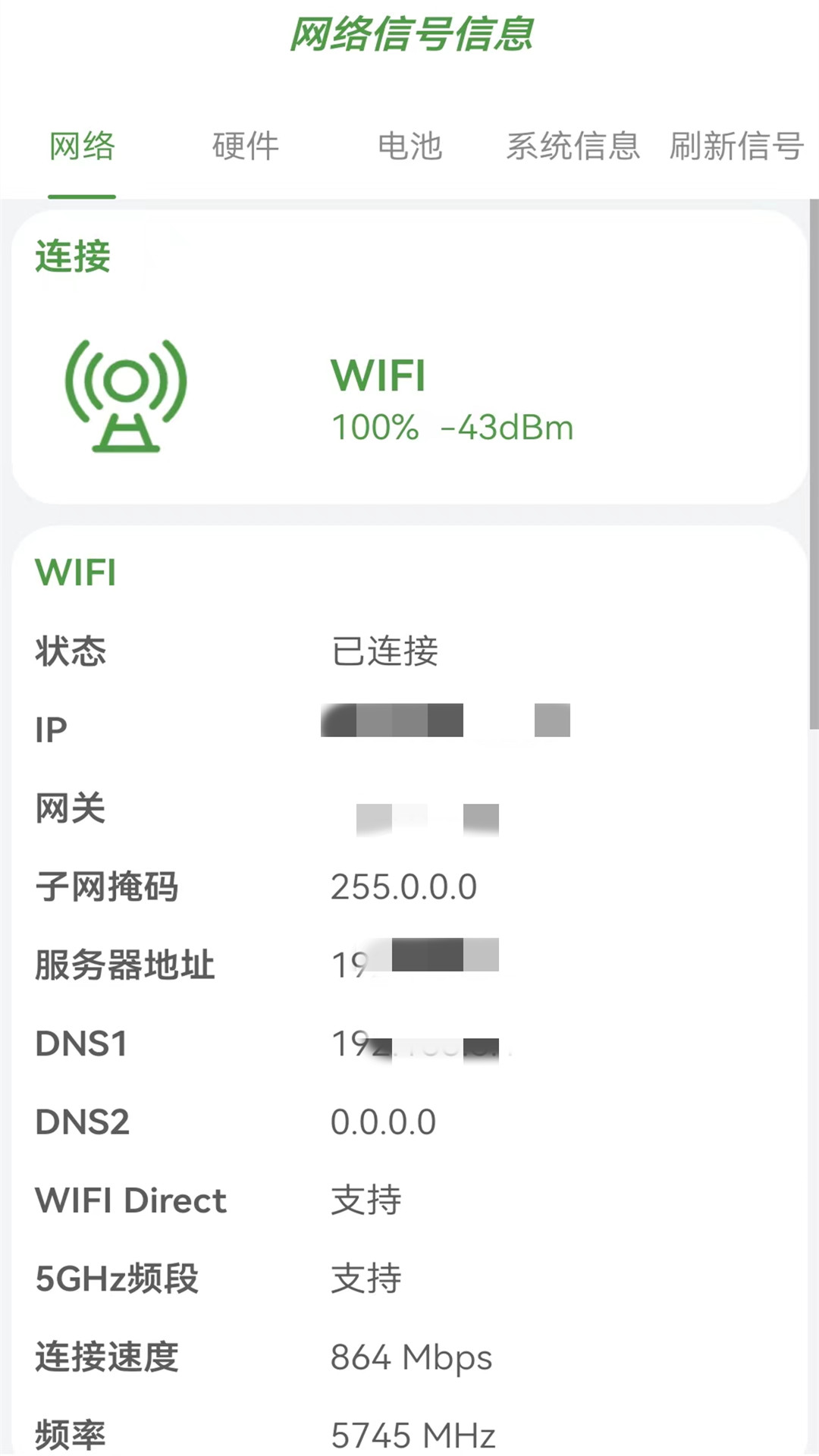Select the subnet mask 255.0.0.0

pos(403,886)
